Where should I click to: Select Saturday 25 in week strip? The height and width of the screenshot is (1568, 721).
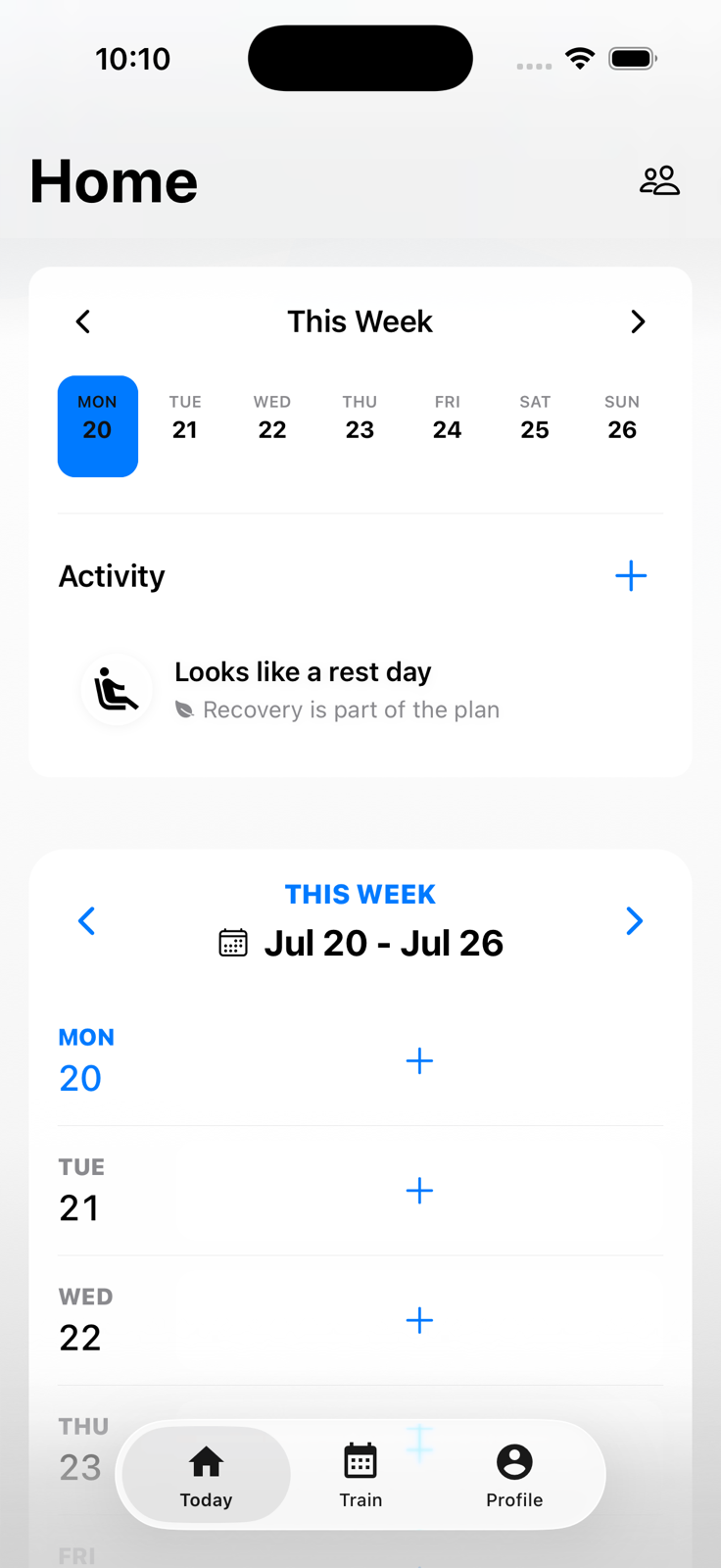coord(535,426)
